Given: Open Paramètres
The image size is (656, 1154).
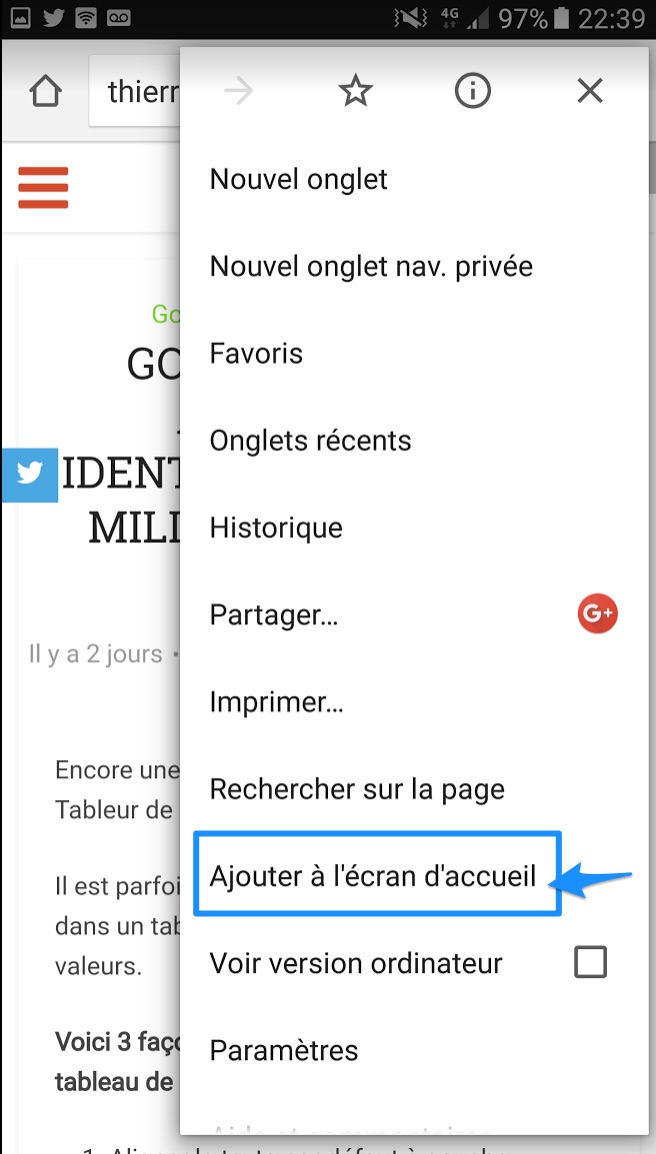Looking at the screenshot, I should (x=284, y=1050).
